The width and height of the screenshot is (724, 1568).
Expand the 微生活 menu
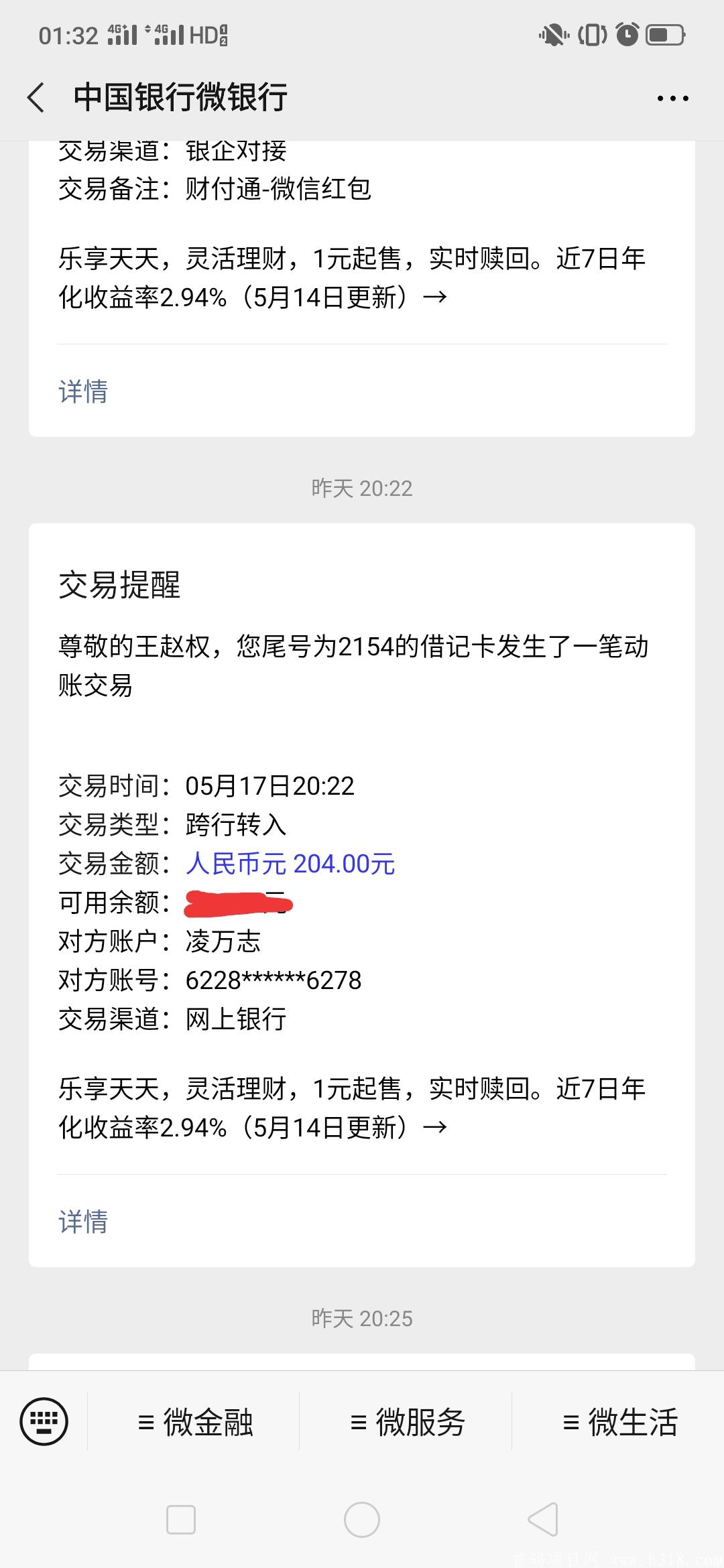[x=619, y=1422]
